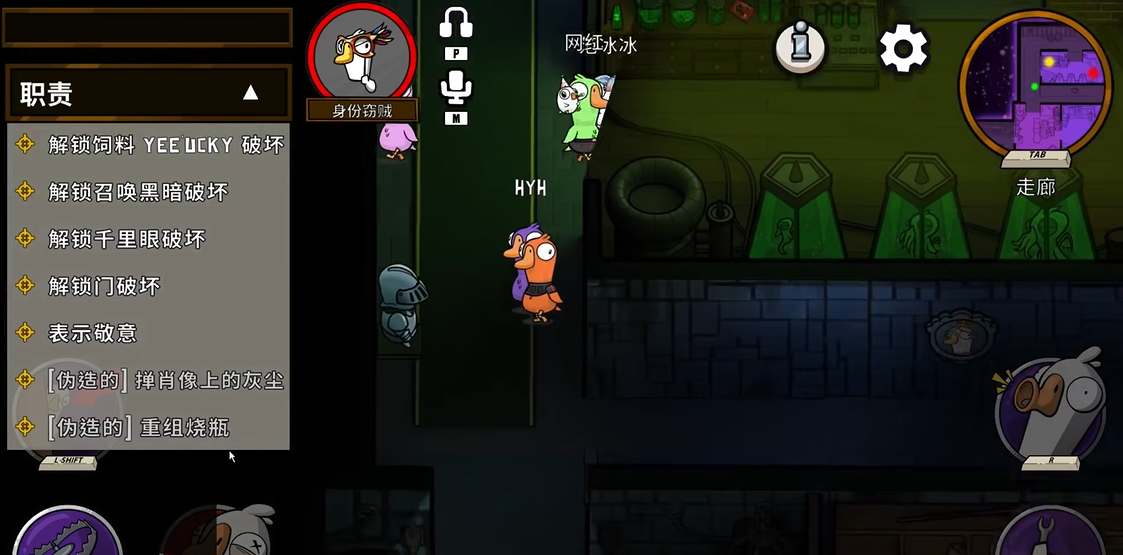The width and height of the screenshot is (1123, 555).
Task: Tap the L-SHIFT ability button
Action: [x=68, y=410]
